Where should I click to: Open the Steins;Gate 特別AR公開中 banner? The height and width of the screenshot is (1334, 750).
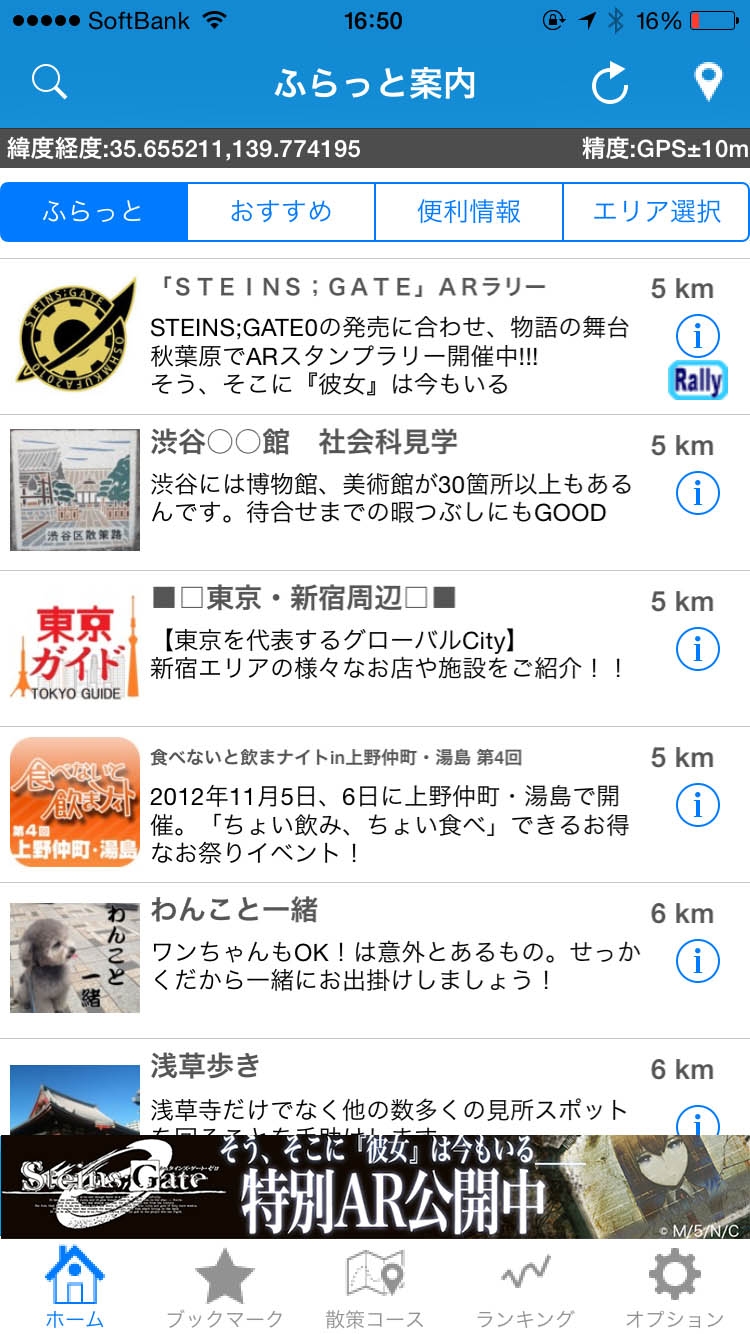click(x=375, y=1186)
